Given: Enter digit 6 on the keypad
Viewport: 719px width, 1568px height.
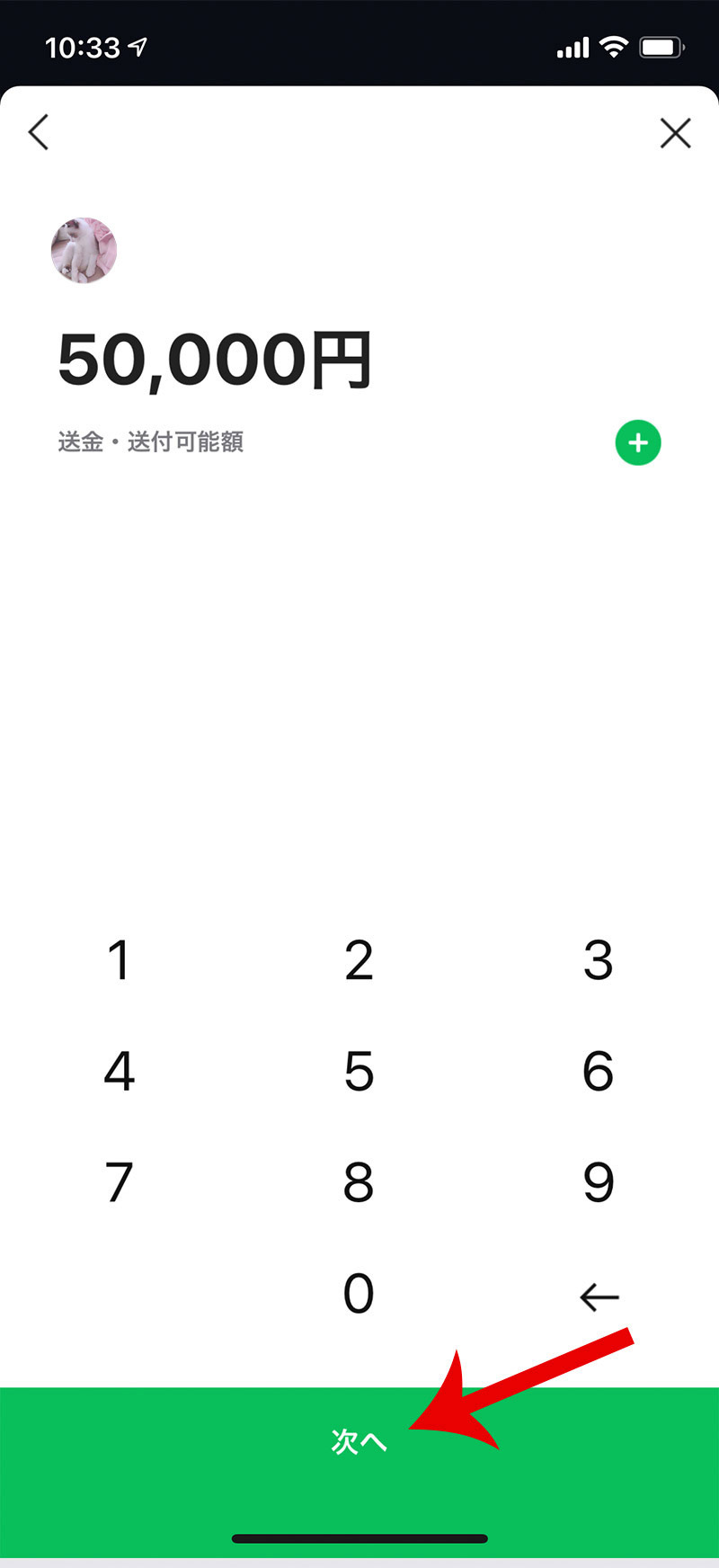Looking at the screenshot, I should point(598,1072).
